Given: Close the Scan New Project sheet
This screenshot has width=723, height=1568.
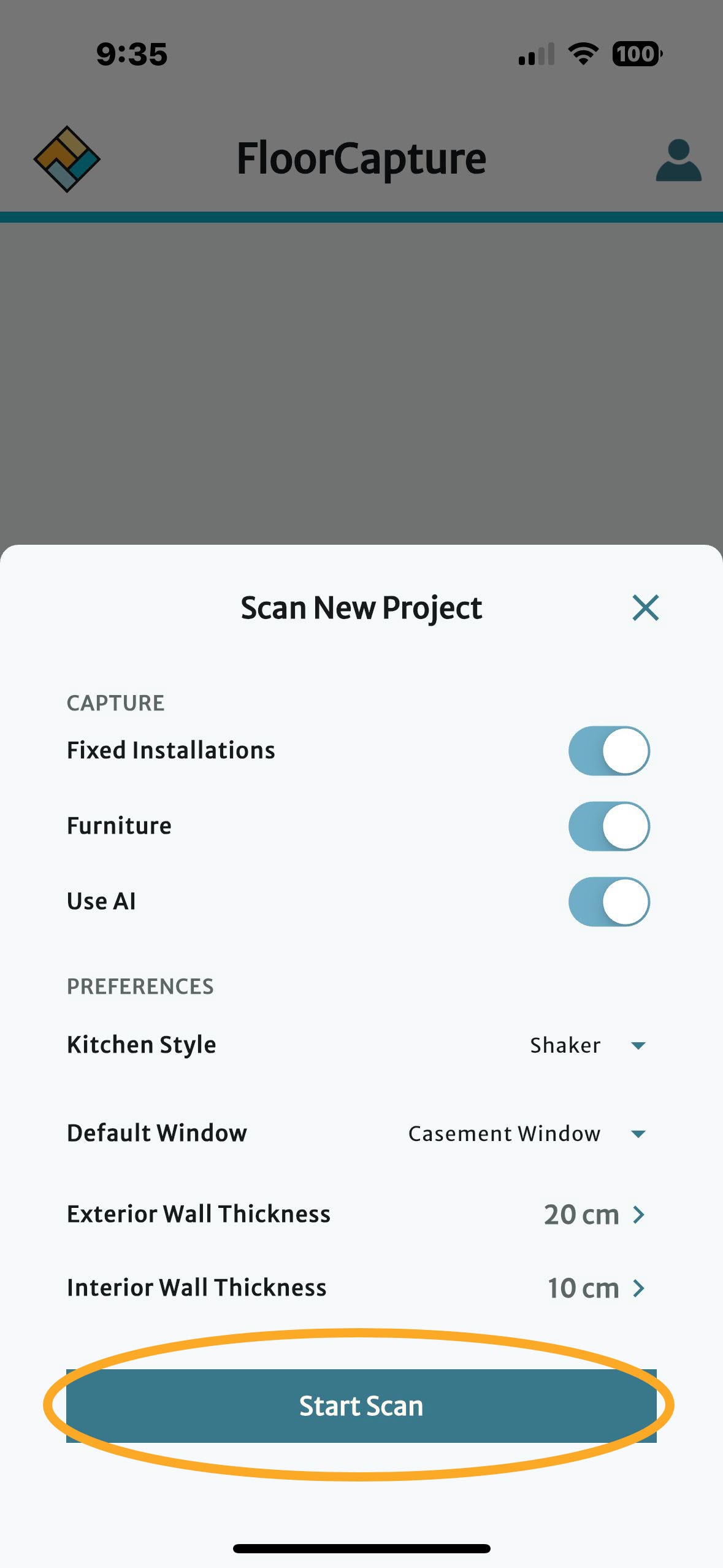Looking at the screenshot, I should [645, 608].
